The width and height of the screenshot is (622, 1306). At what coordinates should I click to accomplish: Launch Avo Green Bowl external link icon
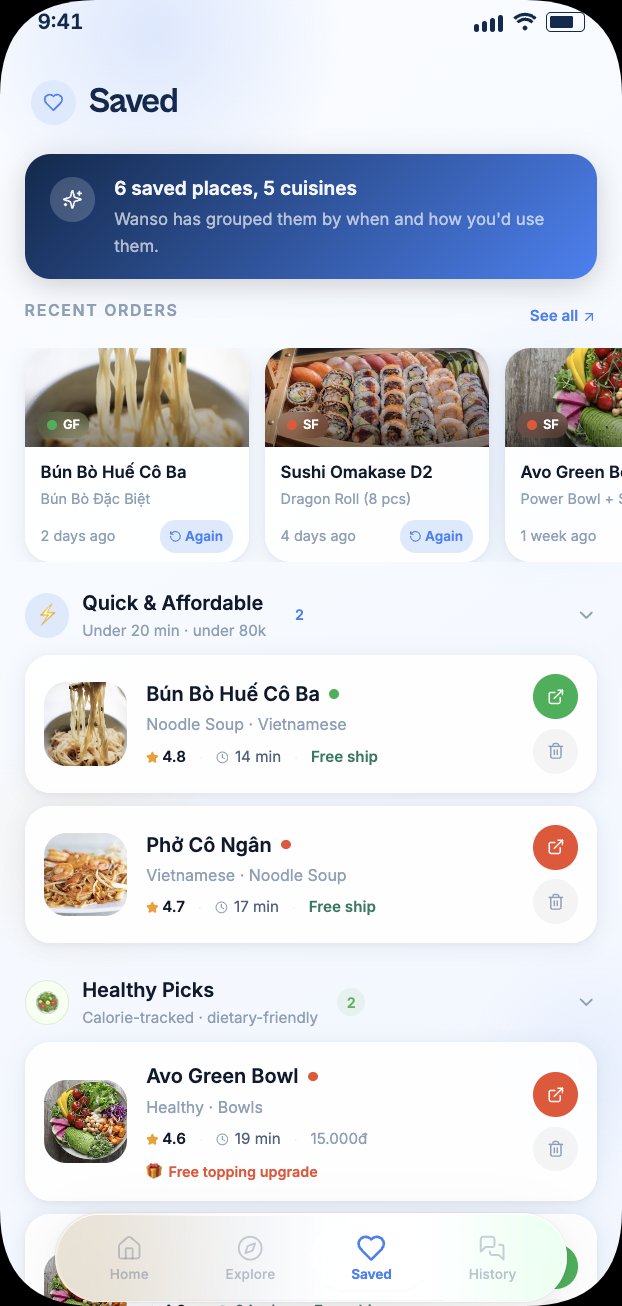555,1094
